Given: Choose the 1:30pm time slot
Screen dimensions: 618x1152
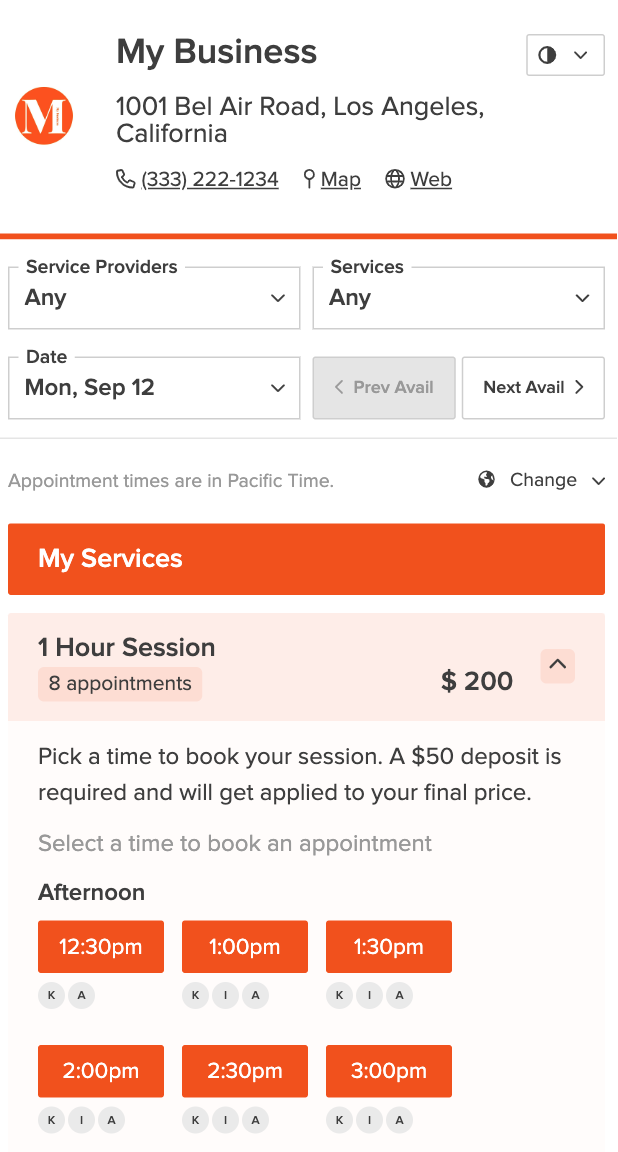Looking at the screenshot, I should [389, 946].
